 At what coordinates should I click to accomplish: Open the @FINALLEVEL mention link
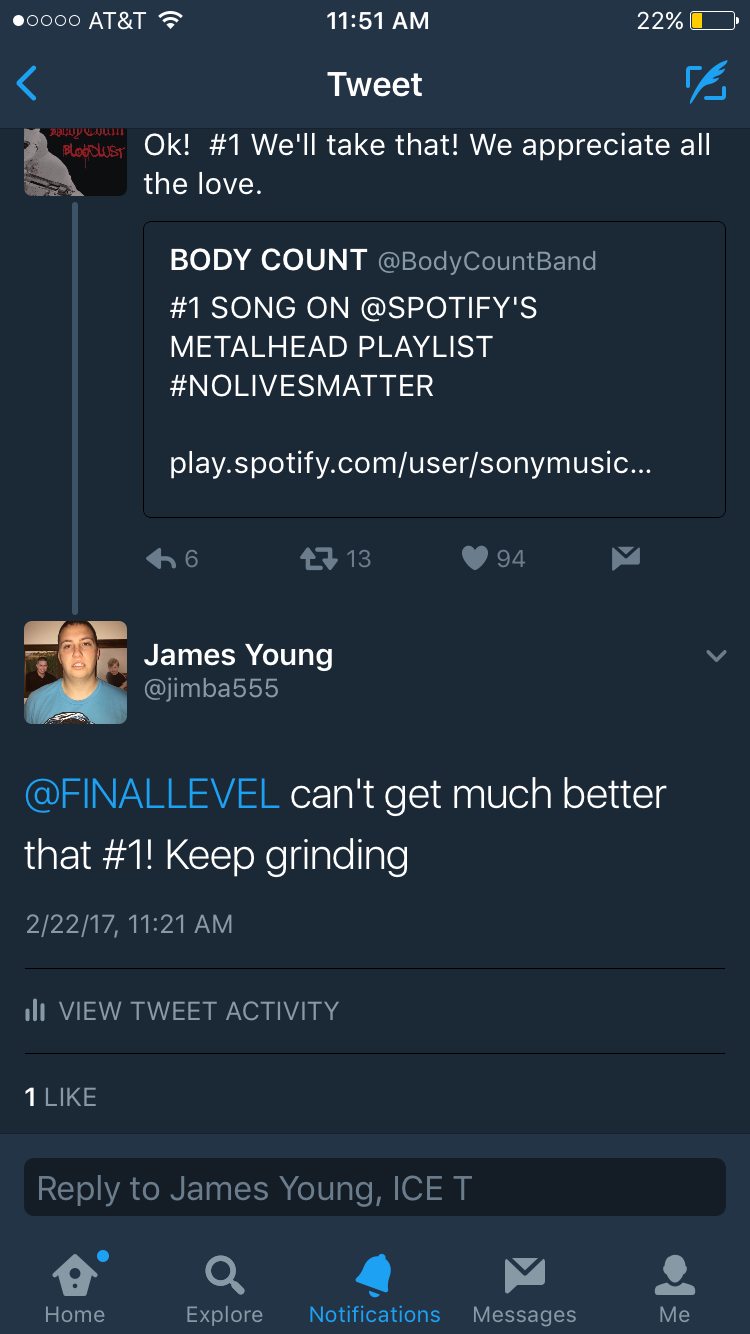tap(151, 795)
